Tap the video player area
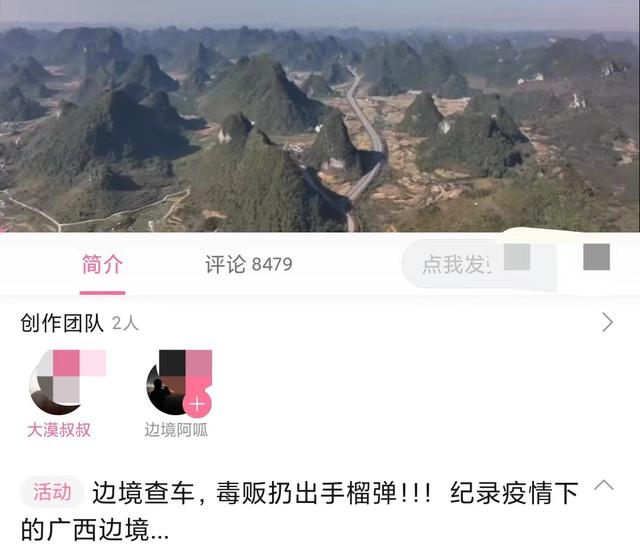Screen dimensions: 640x551 tap(320, 120)
